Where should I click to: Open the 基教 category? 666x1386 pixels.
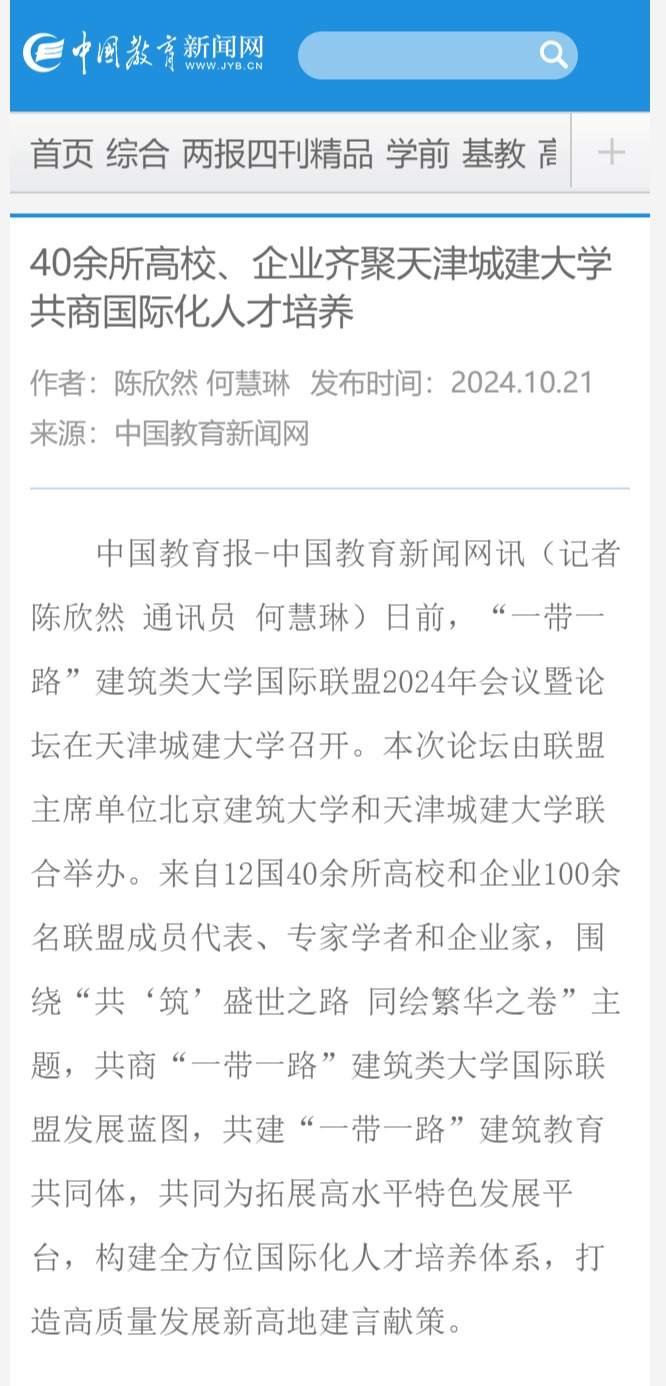point(493,154)
